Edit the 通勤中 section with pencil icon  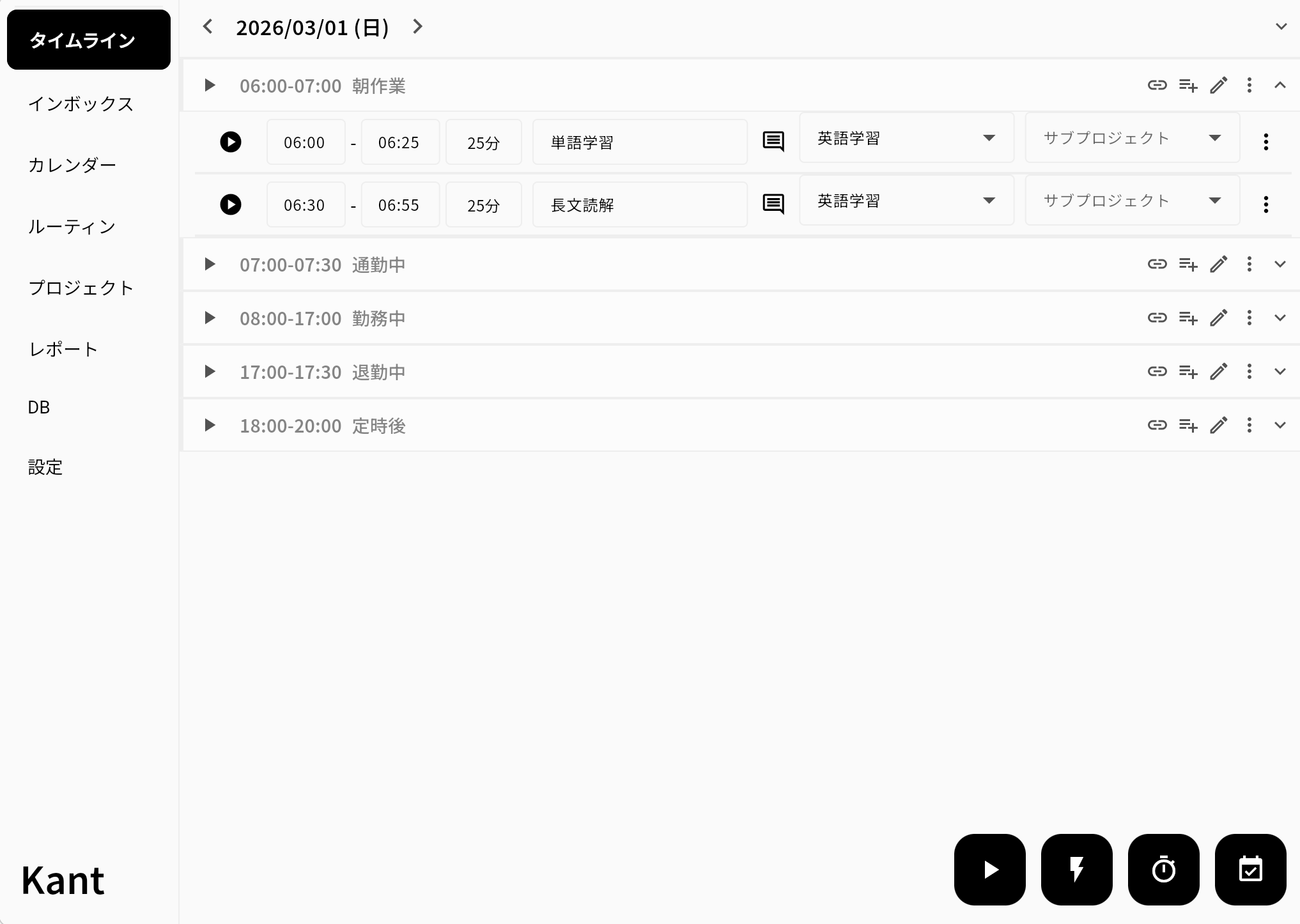pyautogui.click(x=1218, y=264)
